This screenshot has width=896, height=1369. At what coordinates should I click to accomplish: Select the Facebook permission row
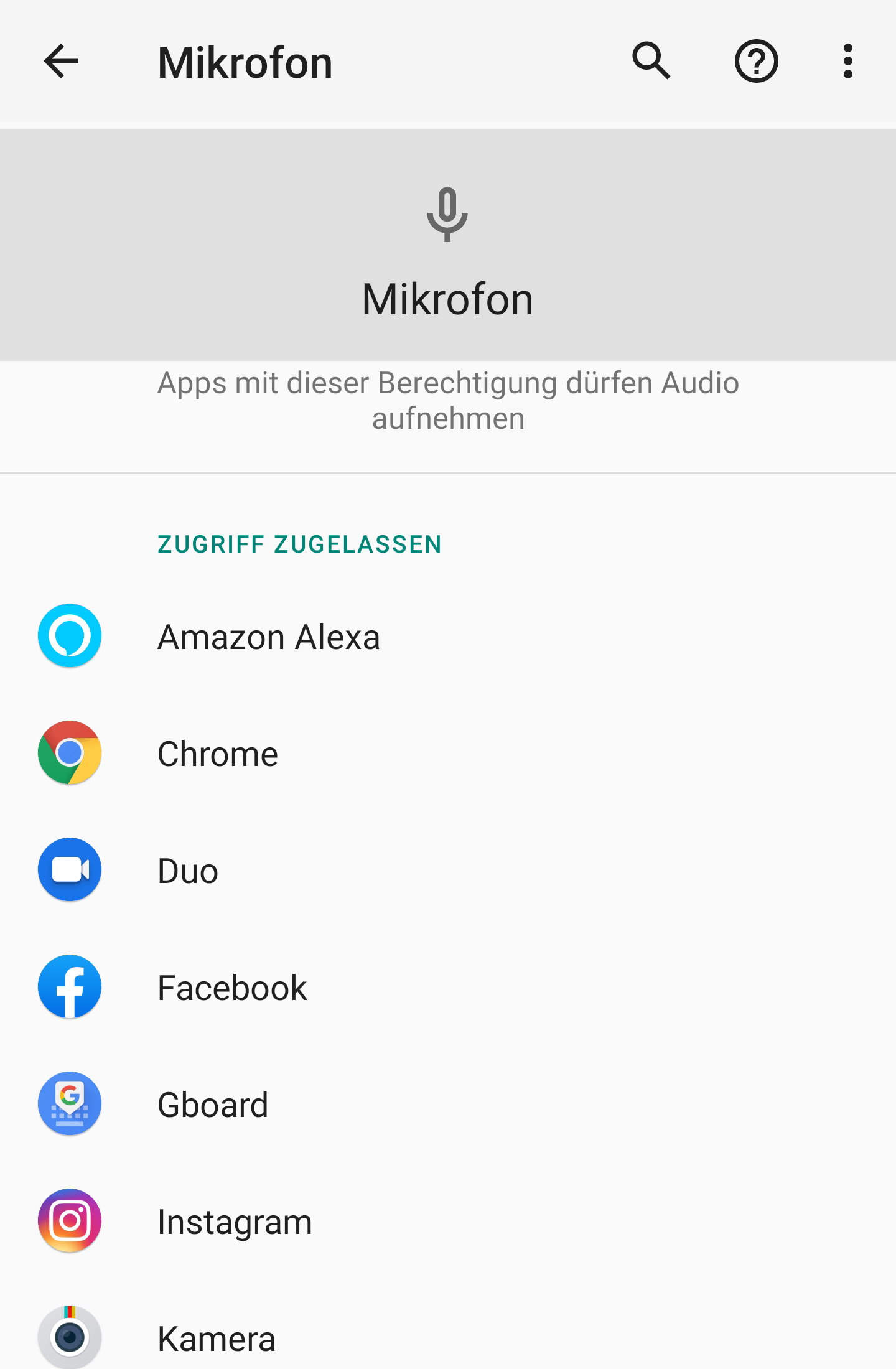click(231, 986)
